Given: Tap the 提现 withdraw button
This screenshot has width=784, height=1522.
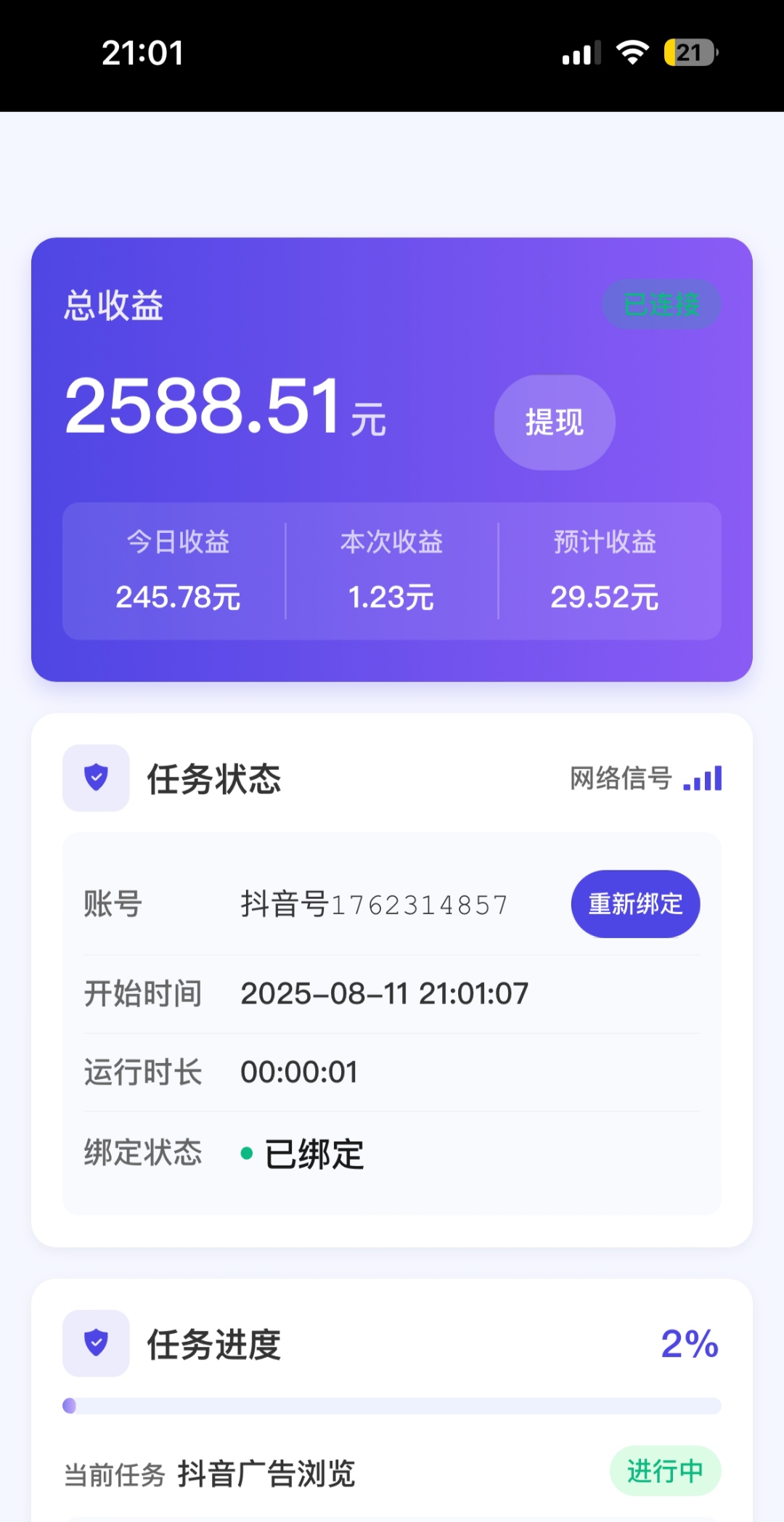Looking at the screenshot, I should click(555, 423).
